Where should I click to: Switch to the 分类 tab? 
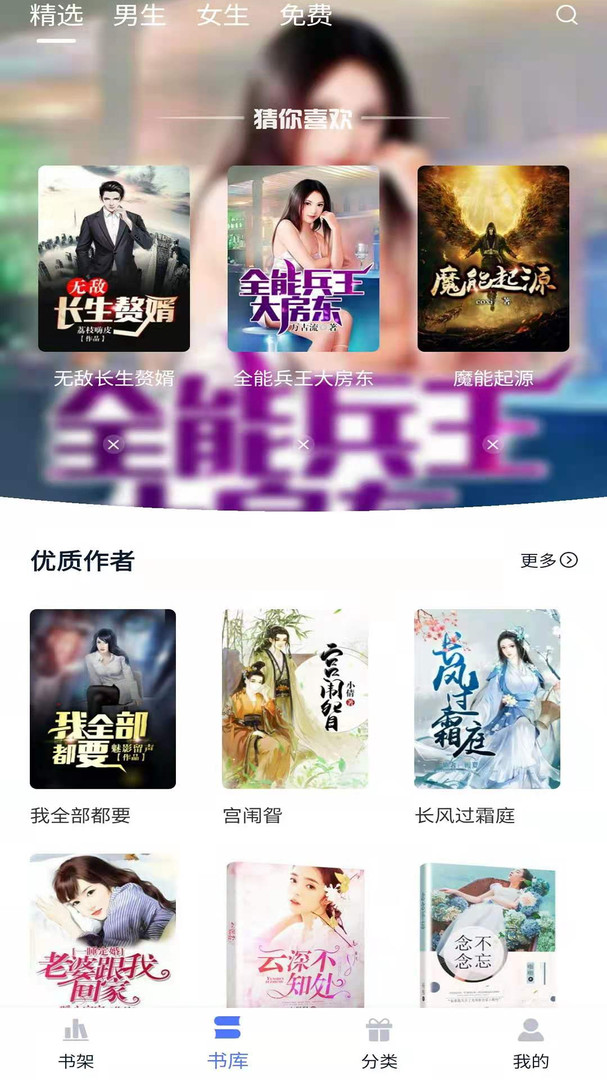pyautogui.click(x=379, y=1043)
